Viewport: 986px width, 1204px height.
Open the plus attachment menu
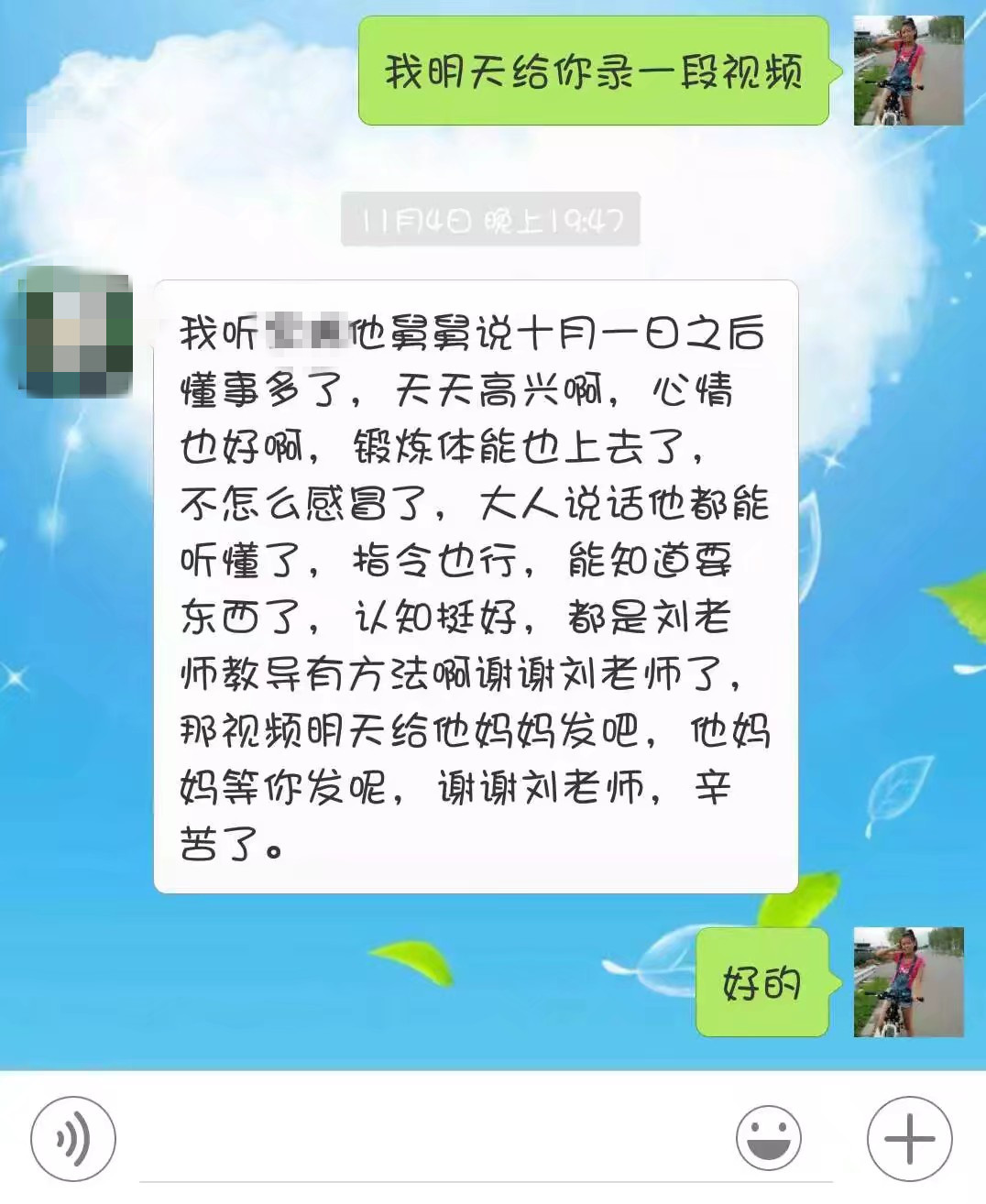909,1139
